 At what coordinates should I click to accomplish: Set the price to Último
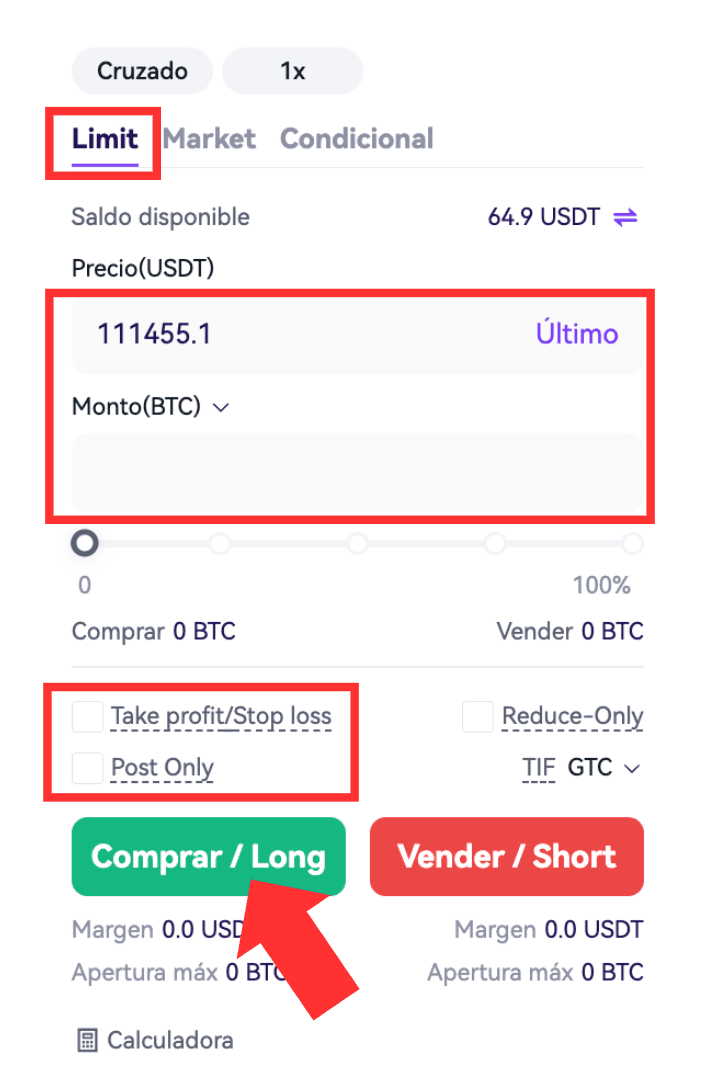click(x=577, y=334)
